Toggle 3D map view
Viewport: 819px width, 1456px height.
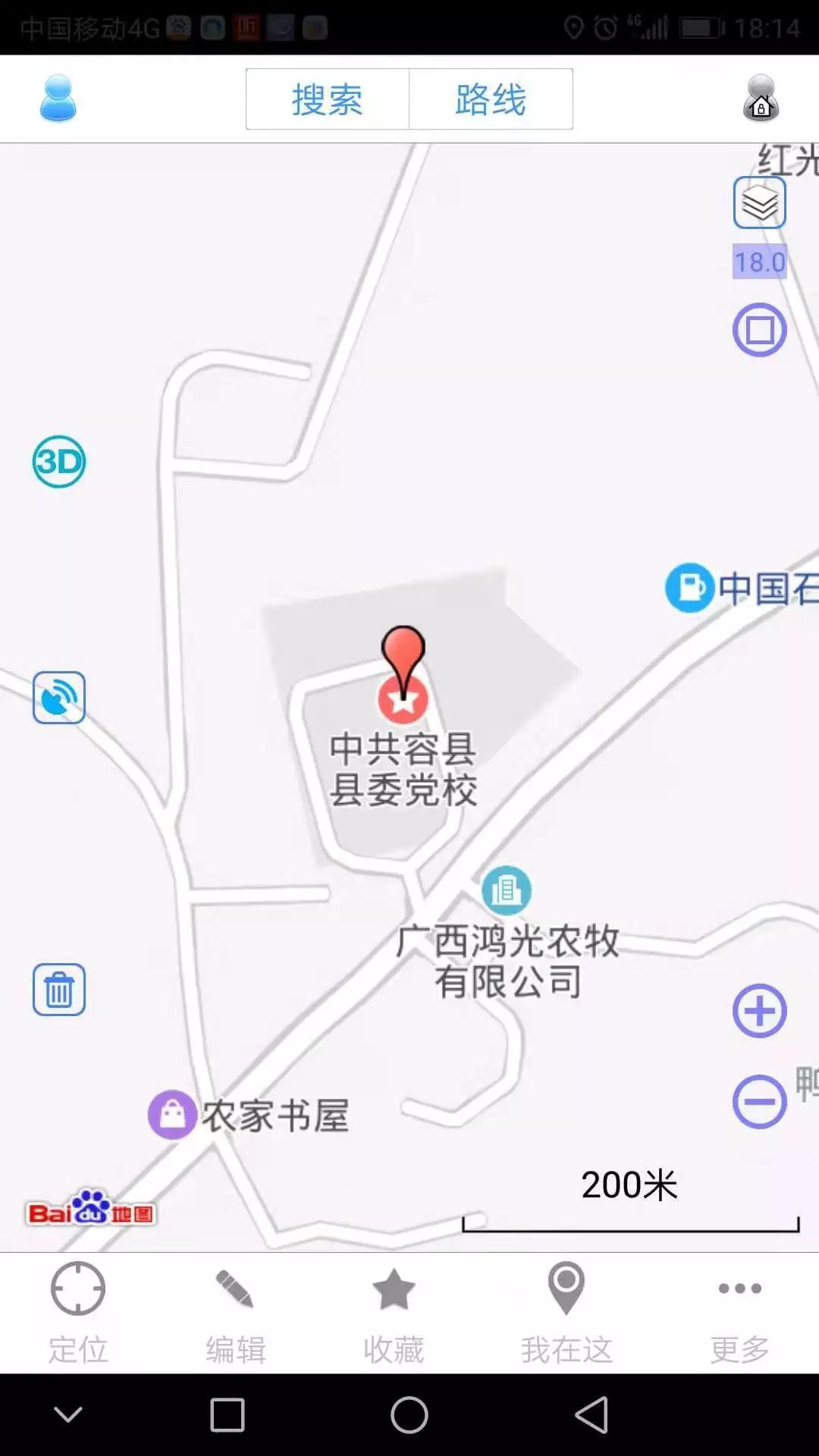pyautogui.click(x=59, y=462)
